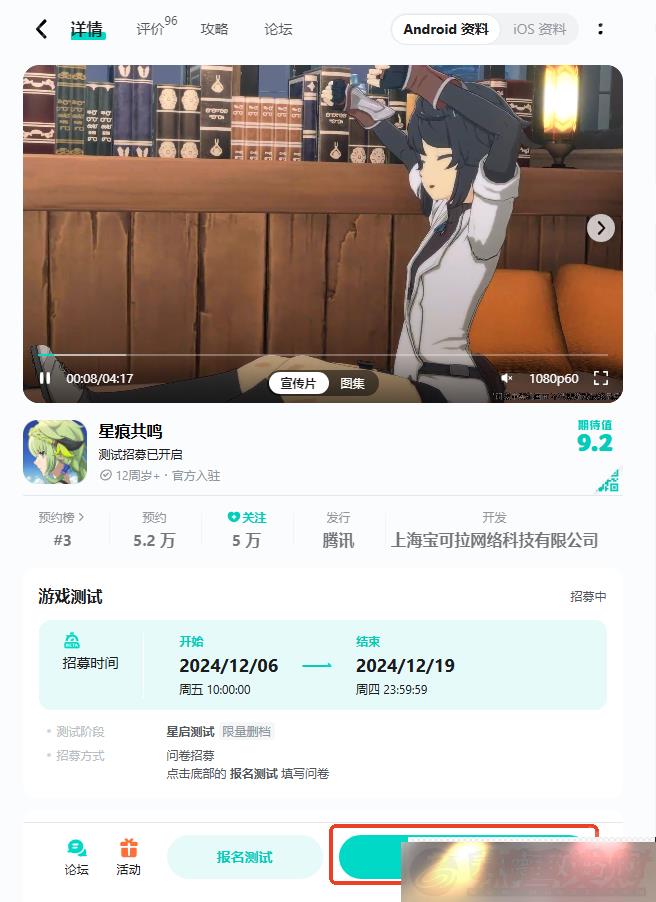Switch to the 论坛 top tab
The image size is (656, 902).
pos(278,29)
